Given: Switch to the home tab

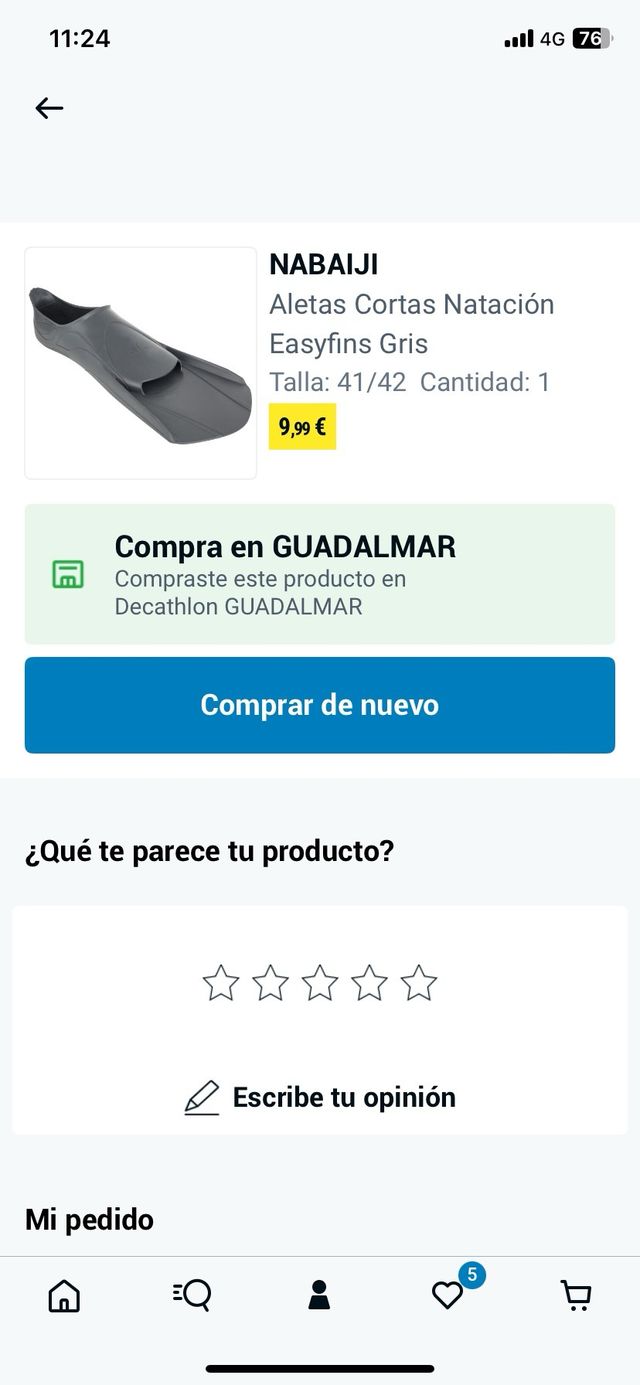Looking at the screenshot, I should click(x=64, y=1296).
